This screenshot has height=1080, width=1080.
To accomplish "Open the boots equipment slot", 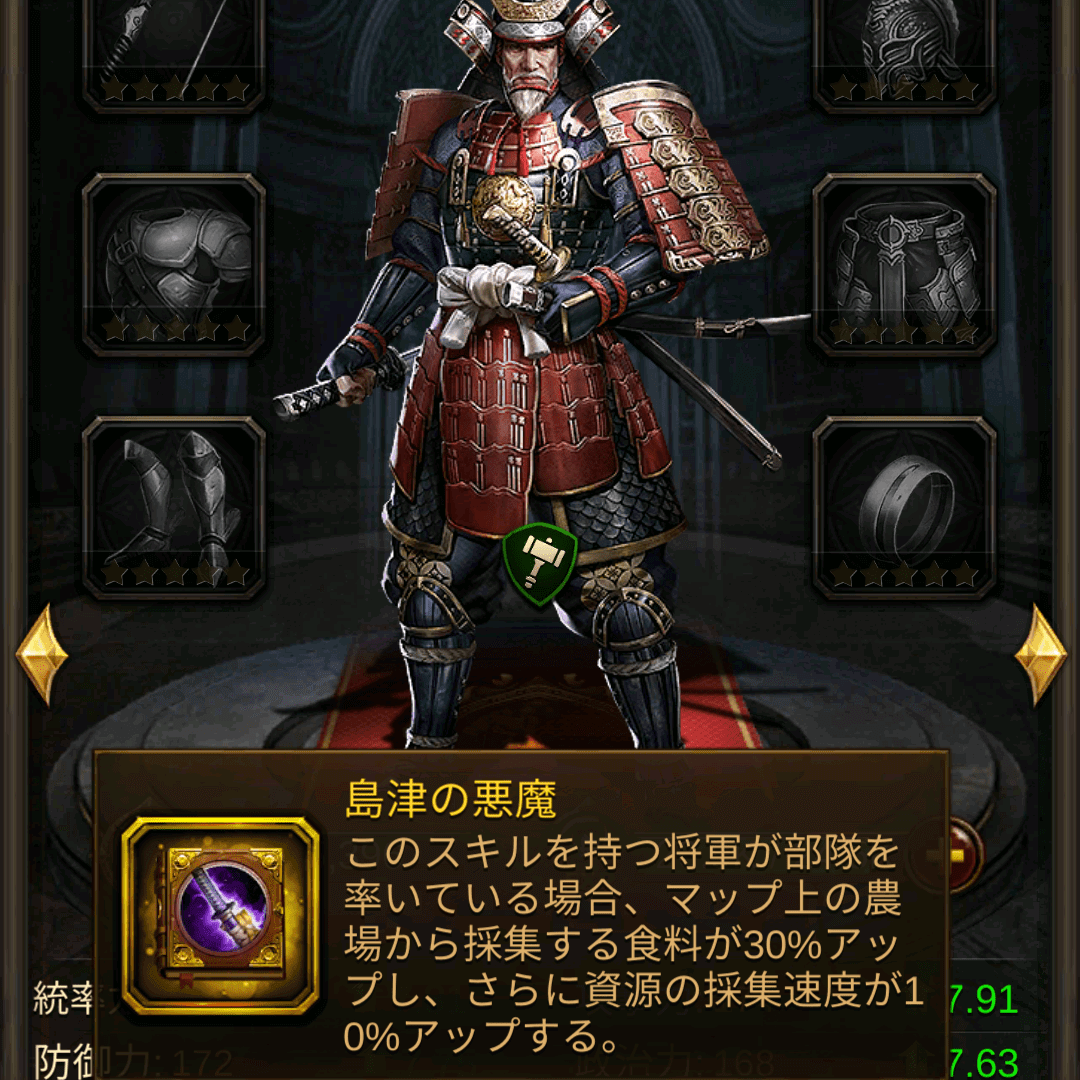I will pyautogui.click(x=173, y=507).
